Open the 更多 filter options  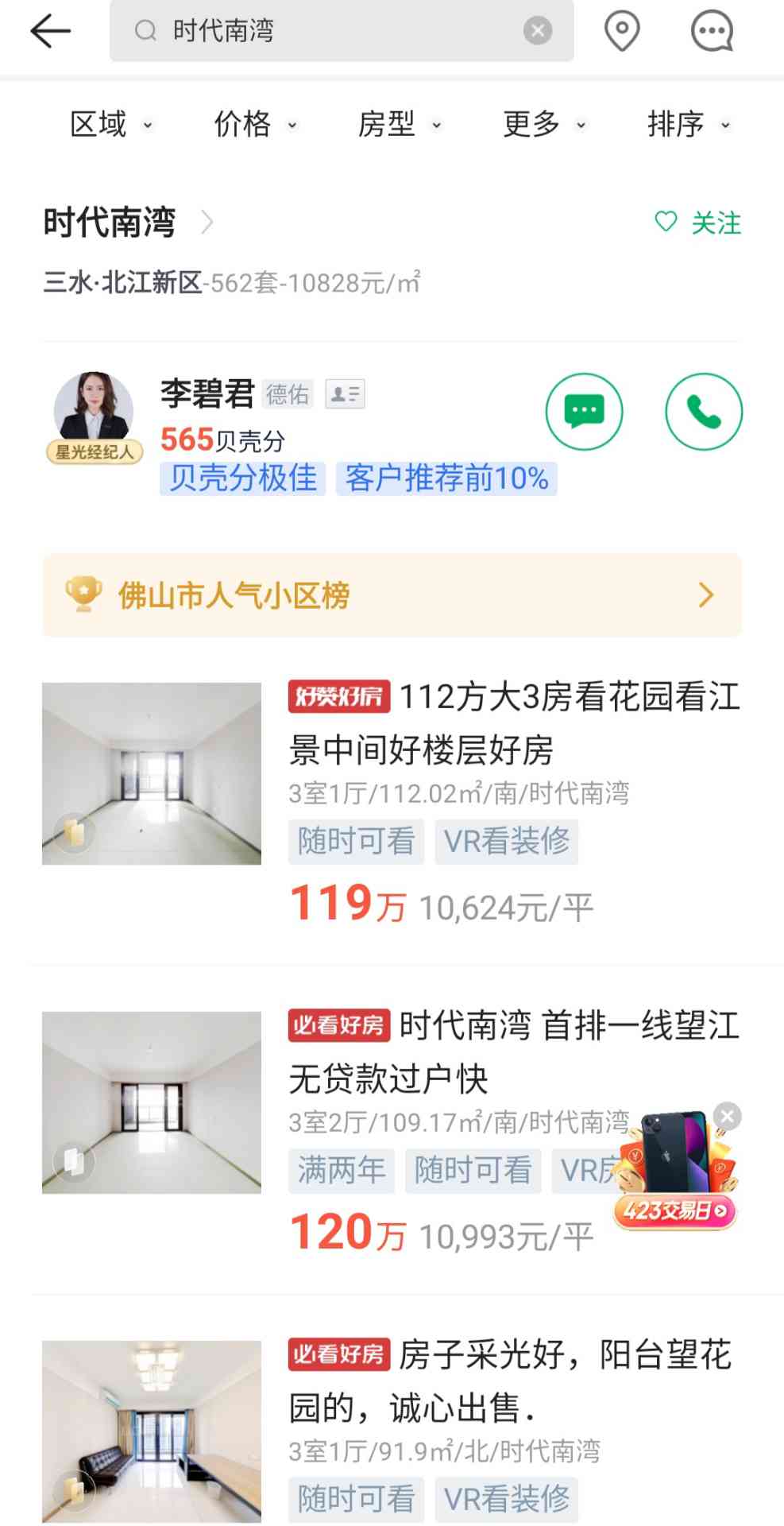(544, 125)
